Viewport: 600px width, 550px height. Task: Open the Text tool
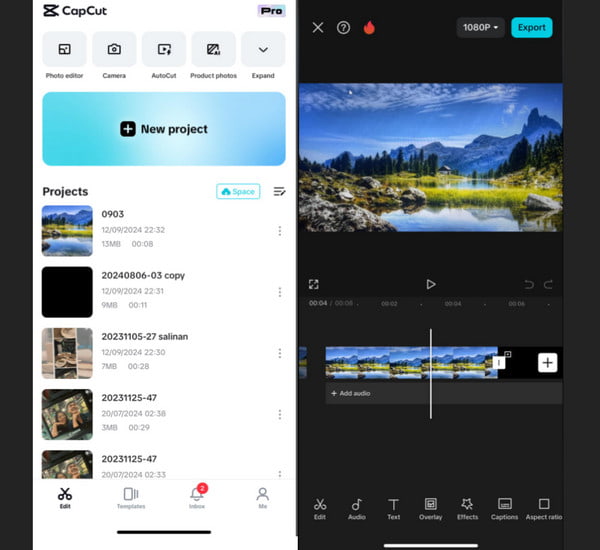coord(393,509)
